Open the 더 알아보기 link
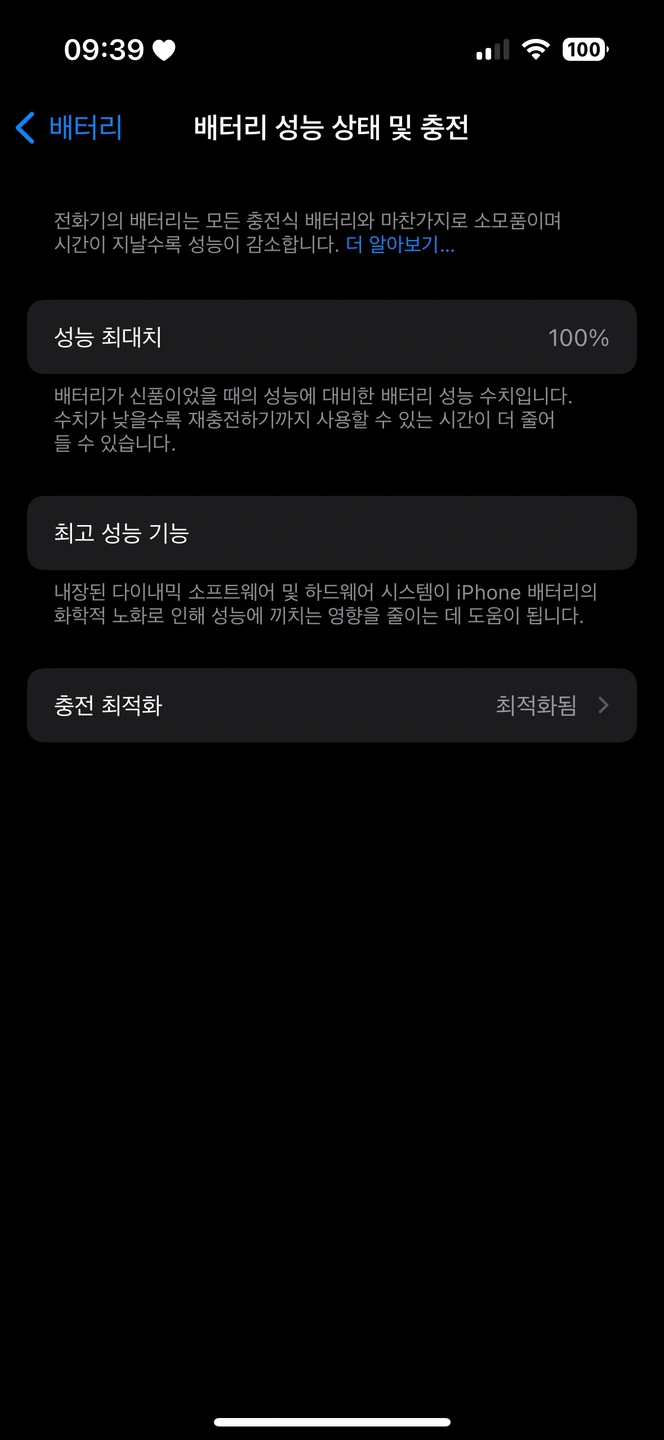664x1440 pixels. point(400,245)
